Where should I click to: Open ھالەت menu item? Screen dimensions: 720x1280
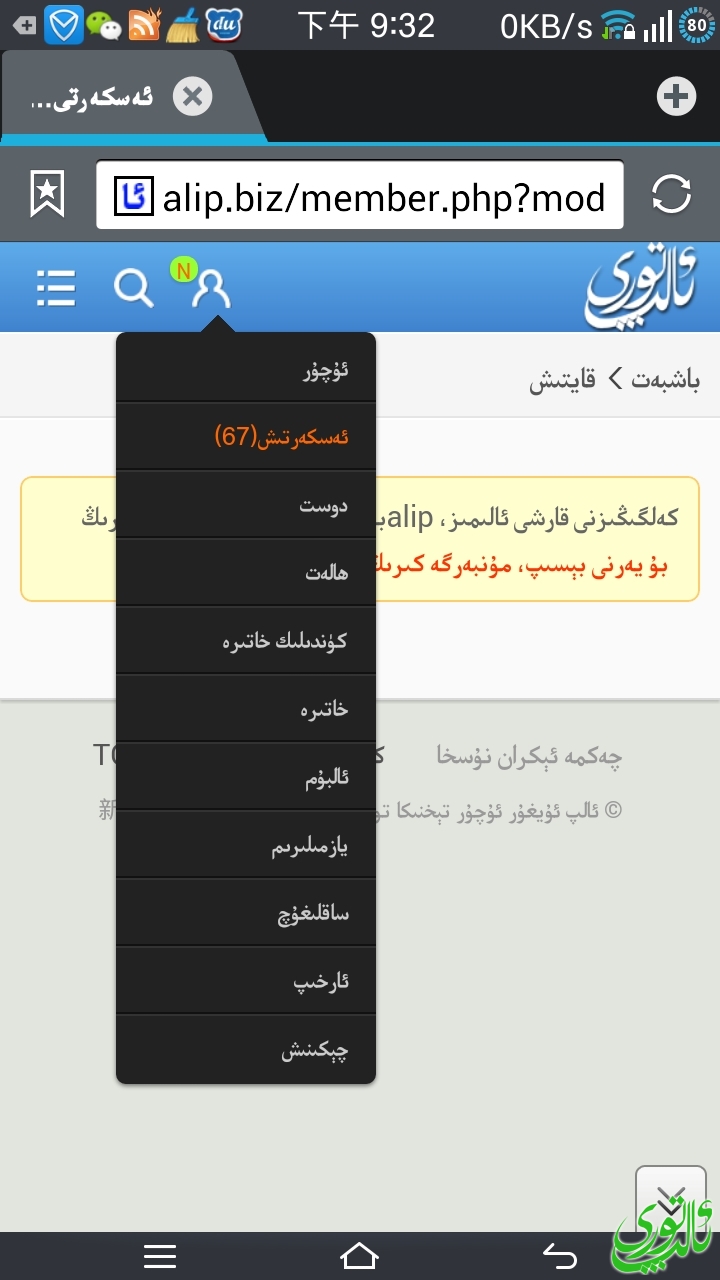click(x=246, y=573)
